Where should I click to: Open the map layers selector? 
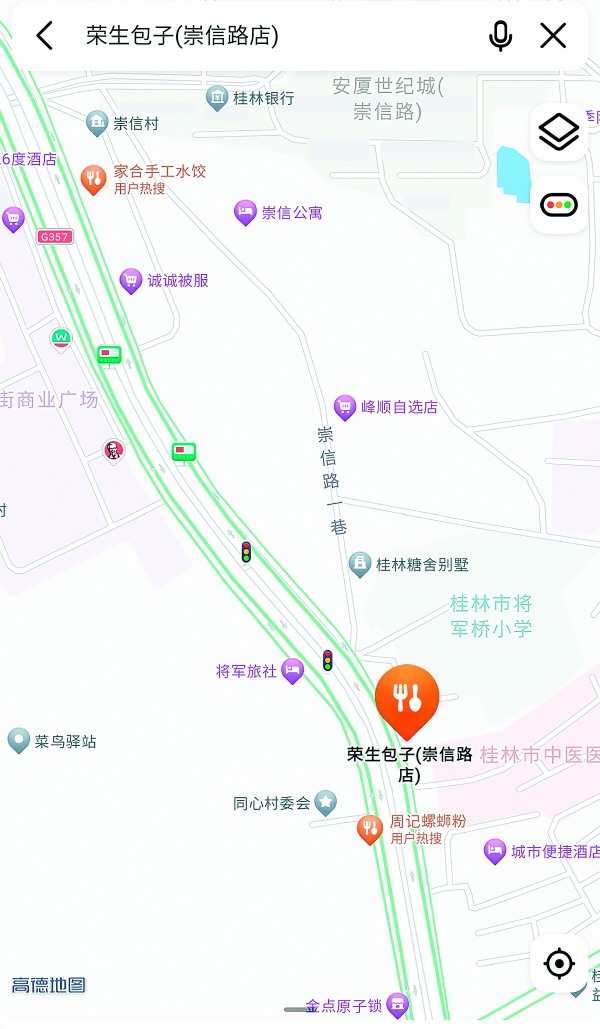[558, 133]
